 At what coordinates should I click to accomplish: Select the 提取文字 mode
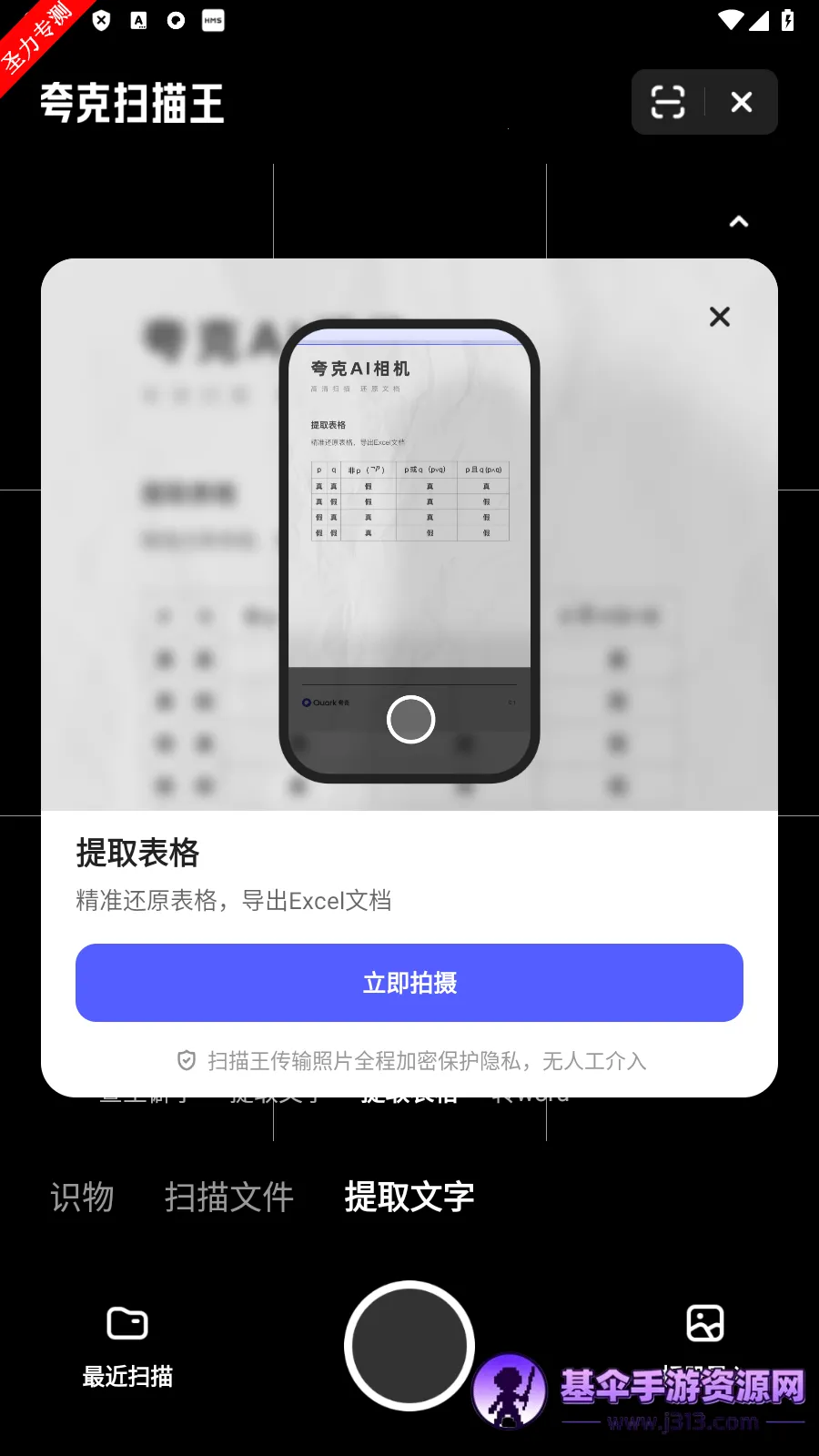click(x=409, y=1197)
